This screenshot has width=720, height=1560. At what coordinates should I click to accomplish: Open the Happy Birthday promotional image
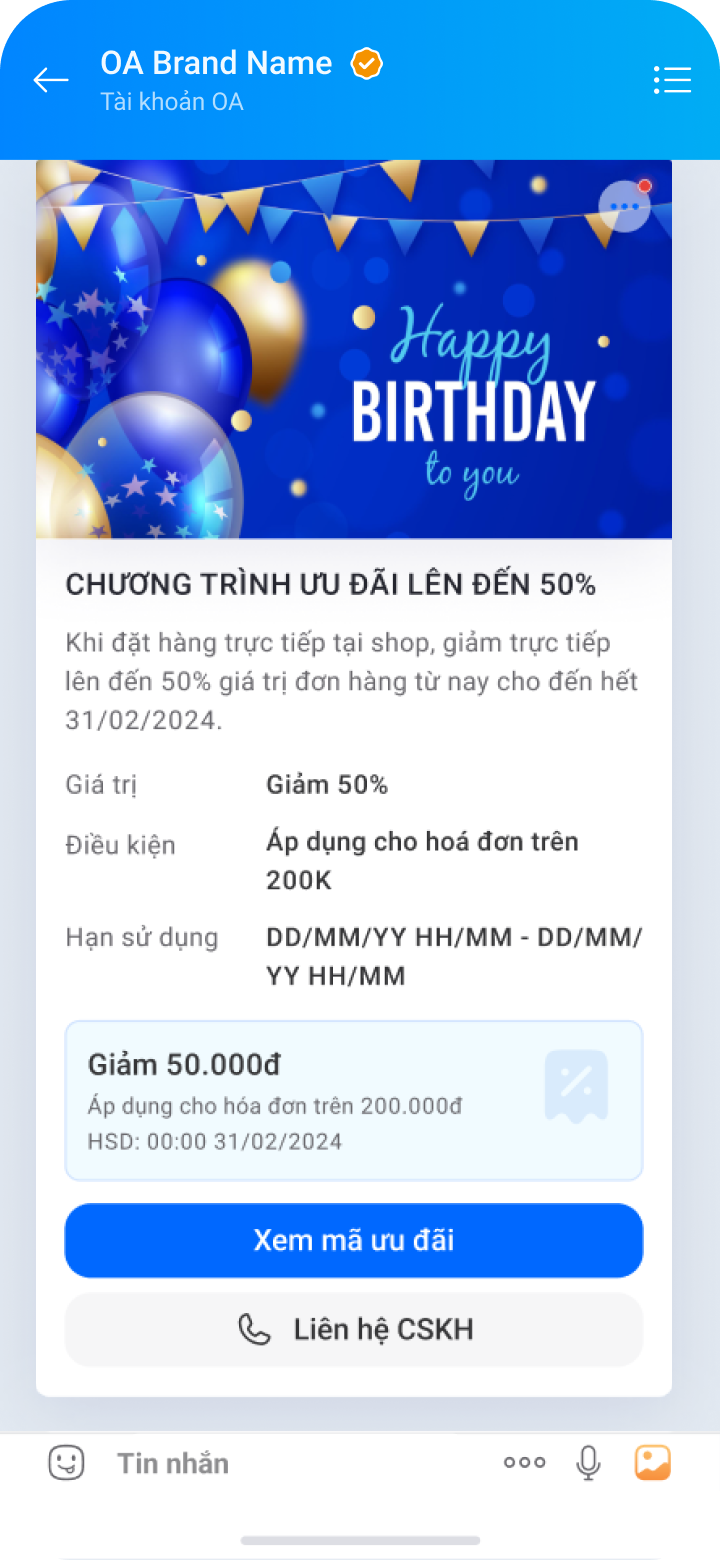point(354,348)
